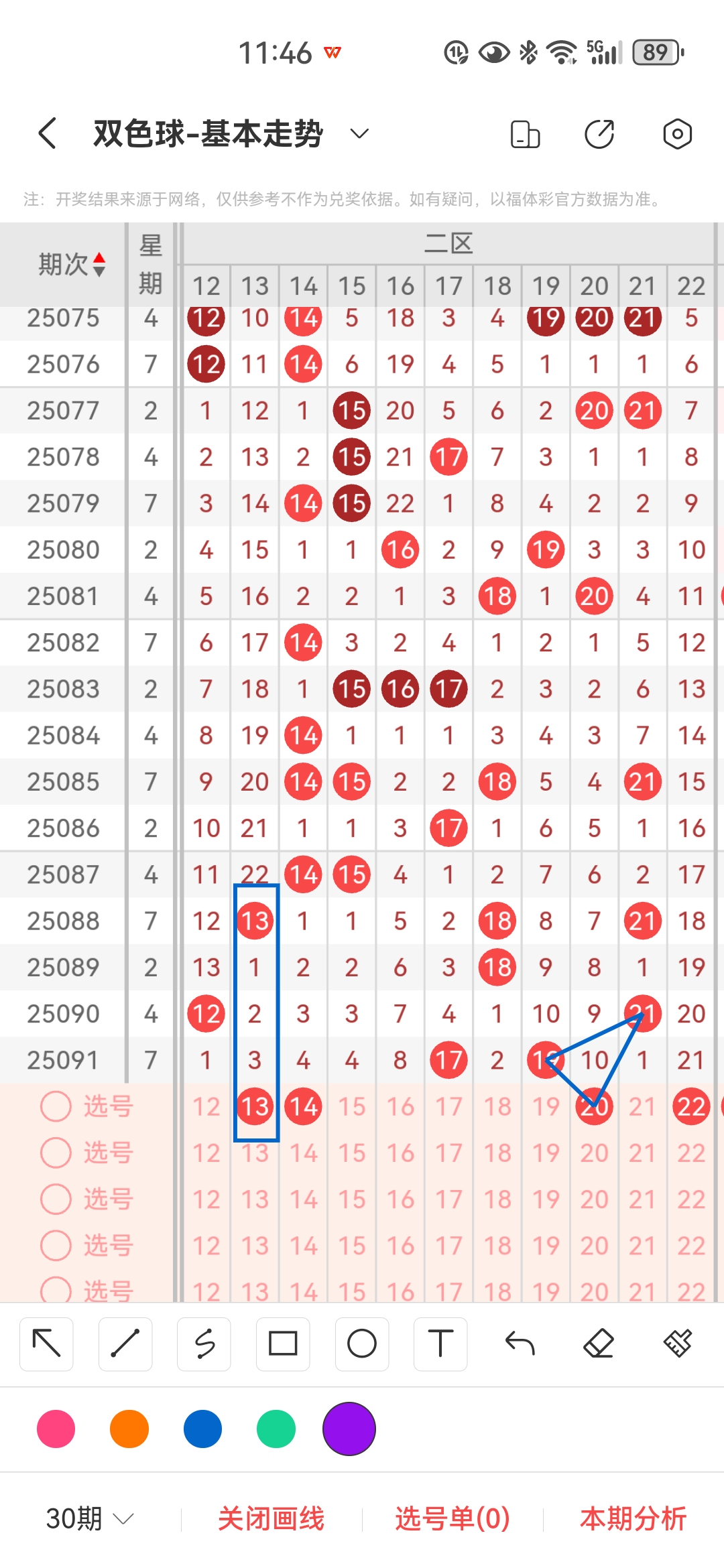Choose the freehand curve tool
724x1568 pixels.
[x=204, y=1344]
